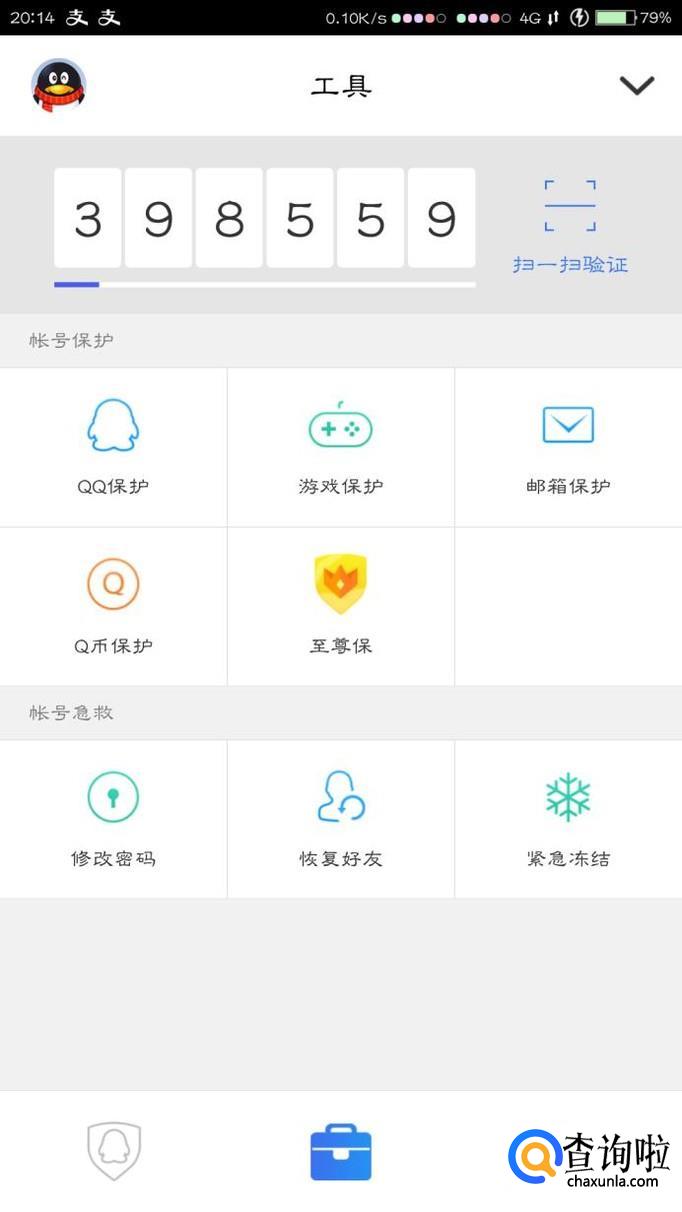Switch to the shield security tab
Screen dimensions: 682x1212
(x=114, y=1152)
